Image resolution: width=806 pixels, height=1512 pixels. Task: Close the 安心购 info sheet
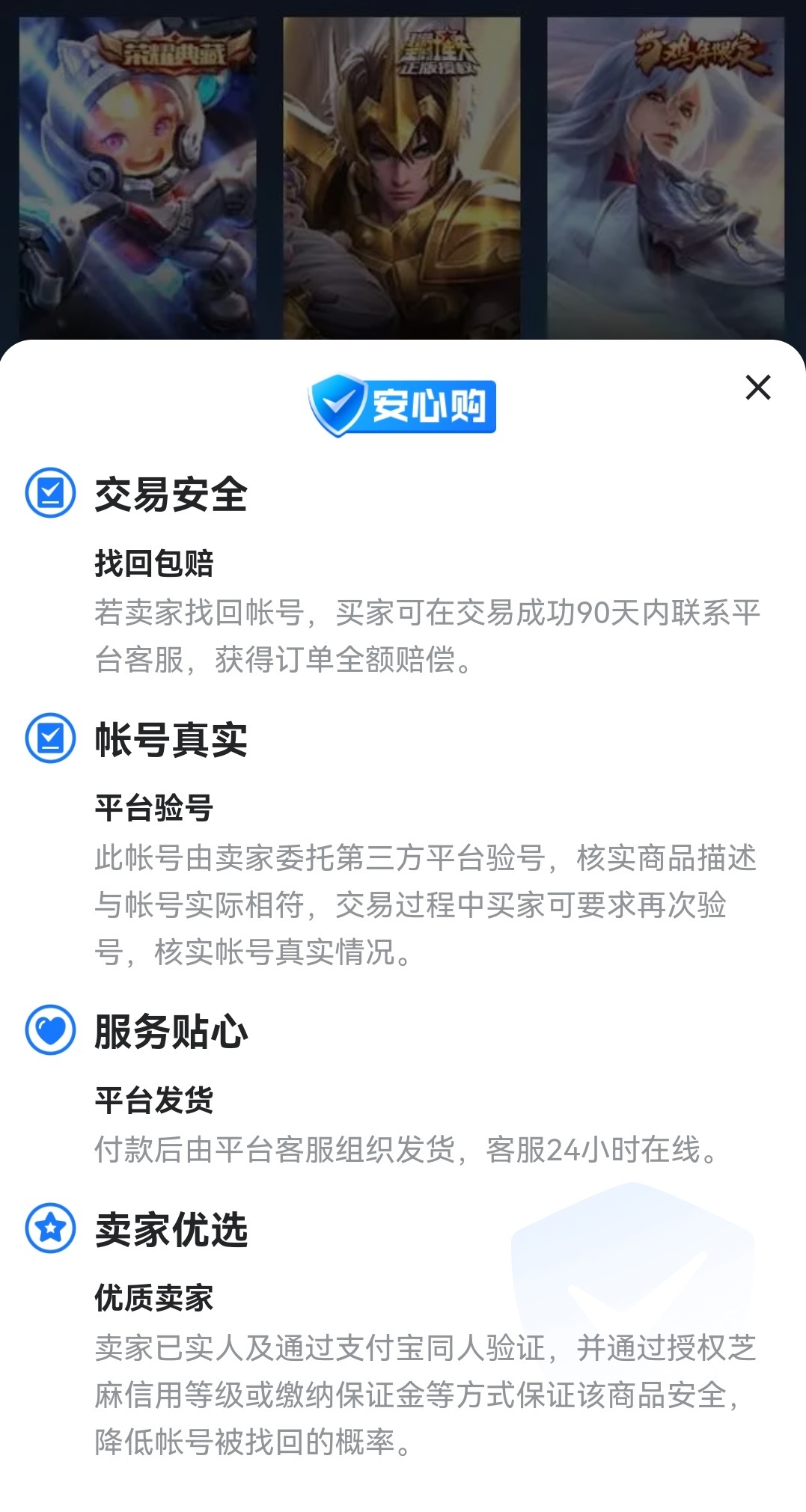pyautogui.click(x=757, y=388)
